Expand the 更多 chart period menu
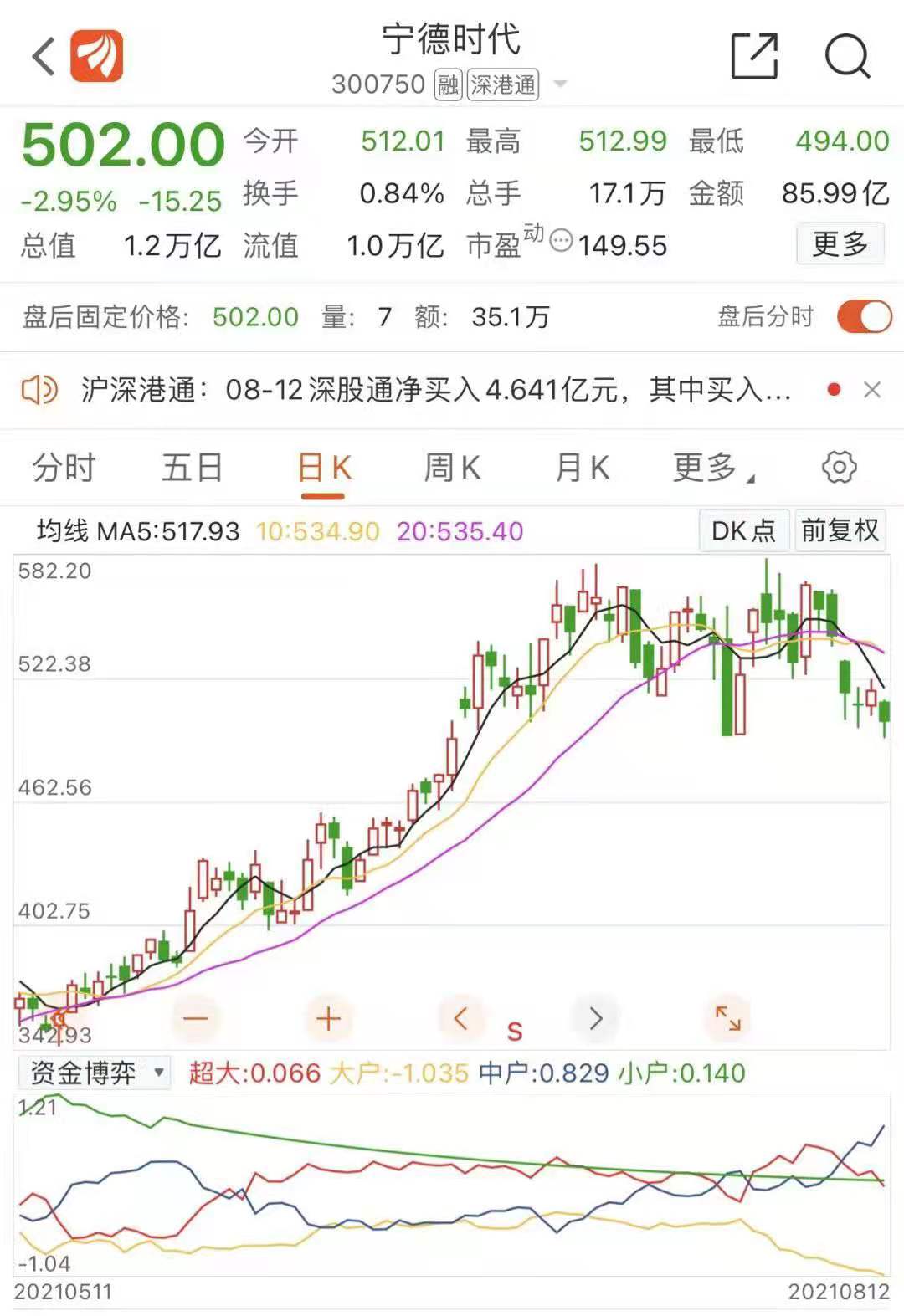 click(712, 468)
